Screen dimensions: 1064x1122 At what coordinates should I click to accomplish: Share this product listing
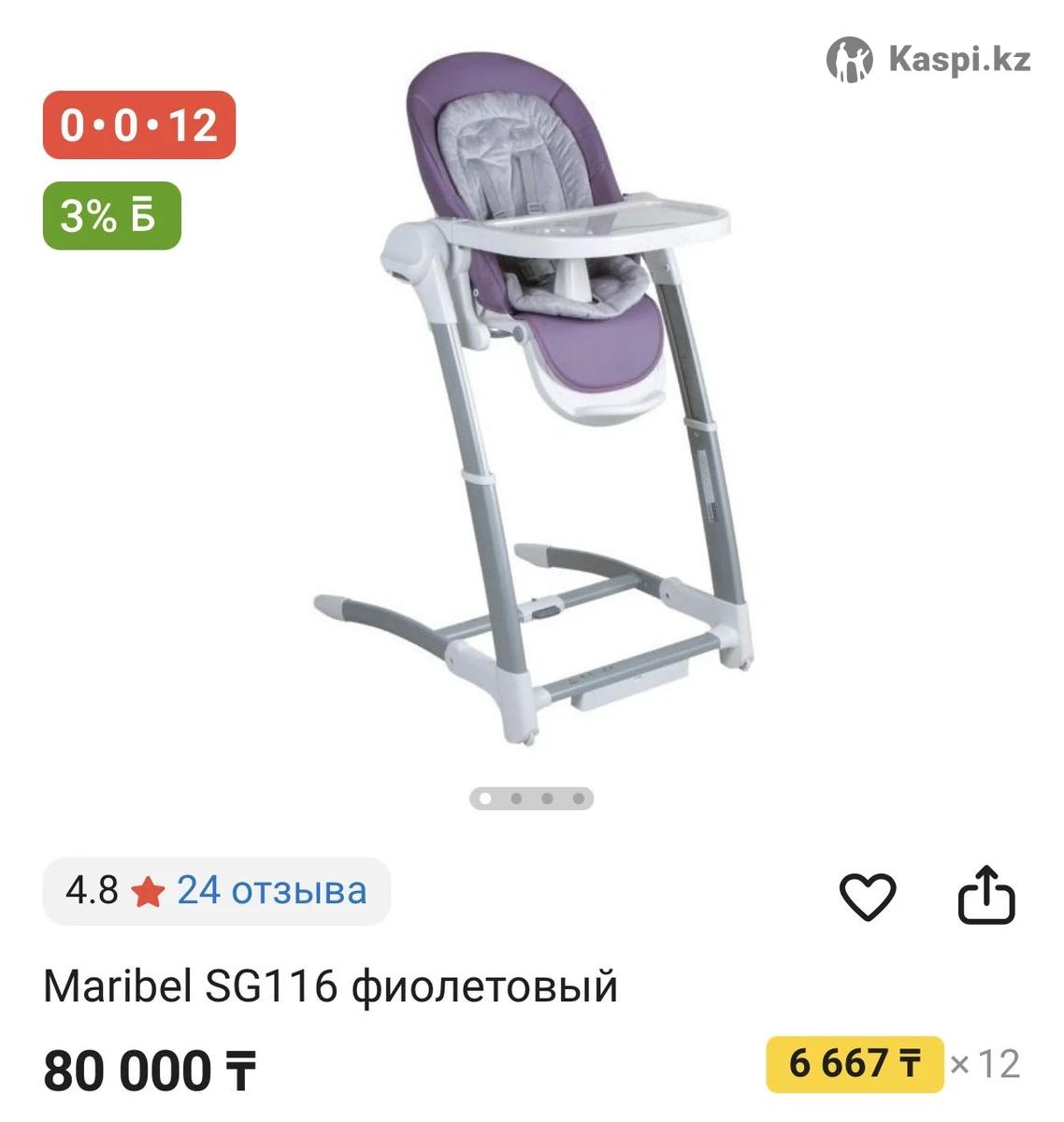[x=985, y=896]
